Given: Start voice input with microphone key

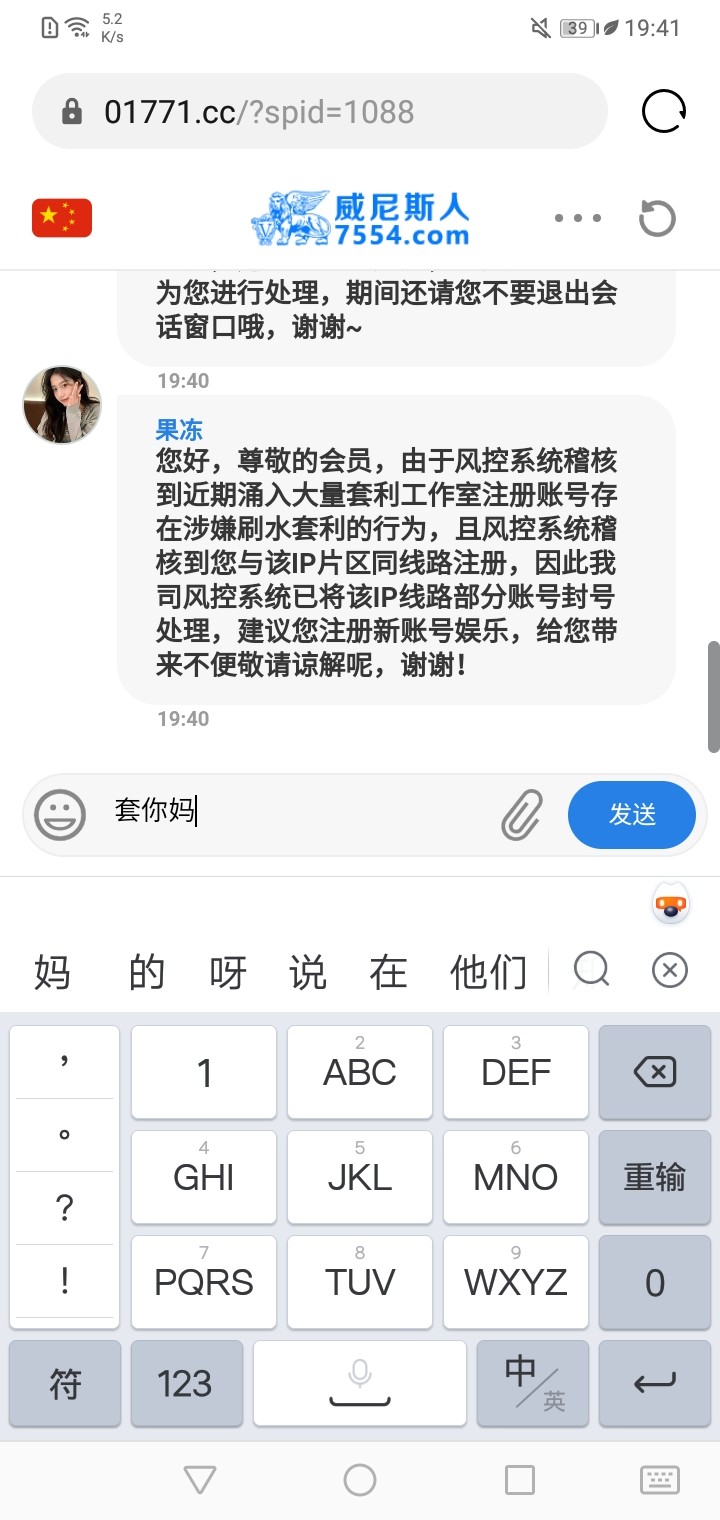Looking at the screenshot, I should [x=360, y=1384].
